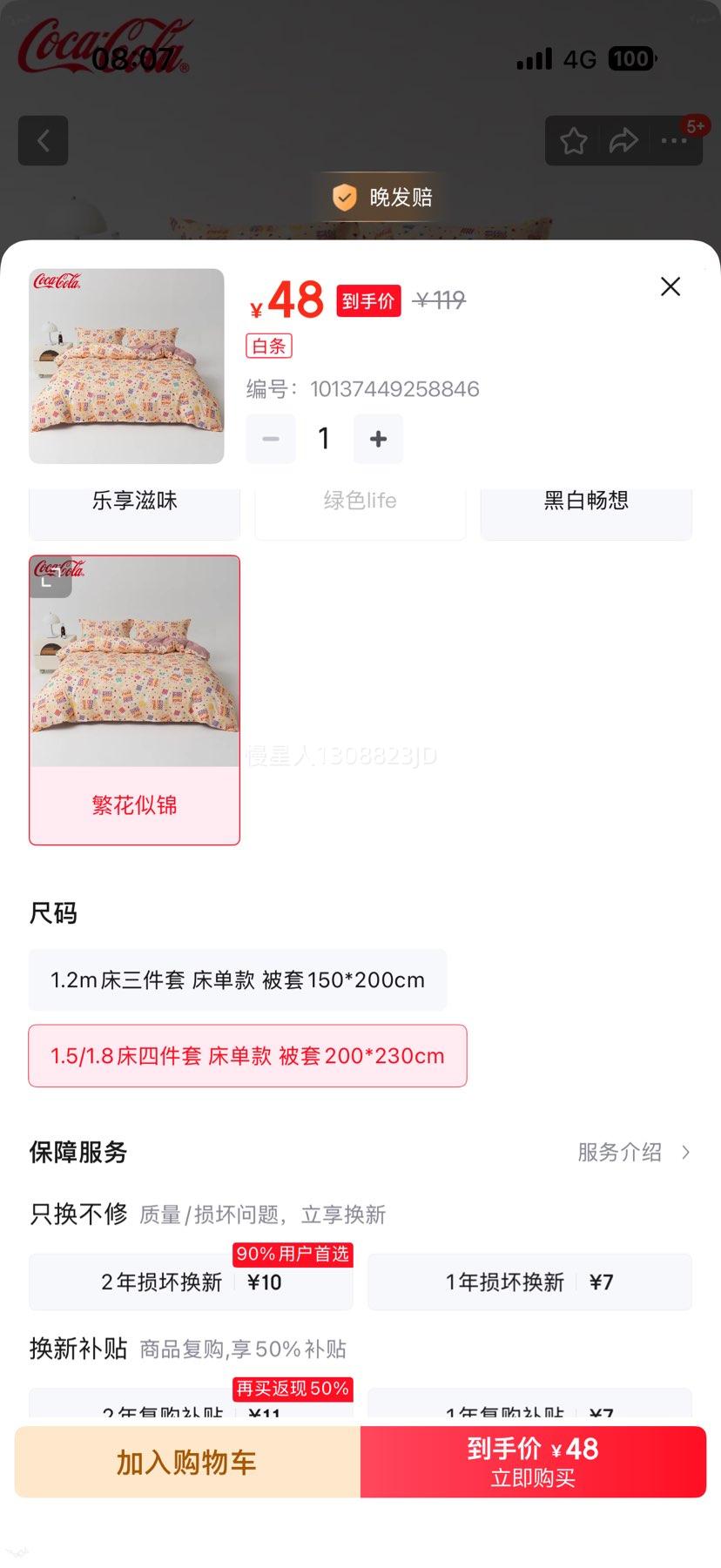Tap the share arrow icon
721x1568 pixels.
(623, 140)
